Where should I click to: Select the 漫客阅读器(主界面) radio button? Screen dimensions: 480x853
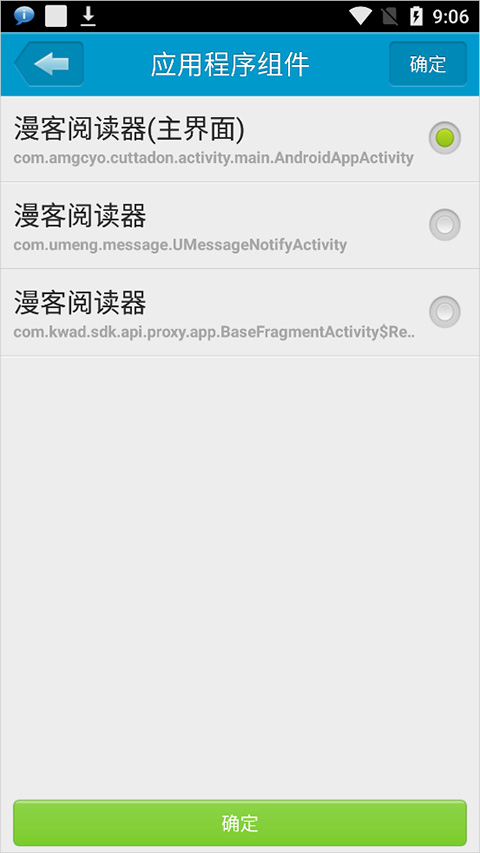click(445, 138)
